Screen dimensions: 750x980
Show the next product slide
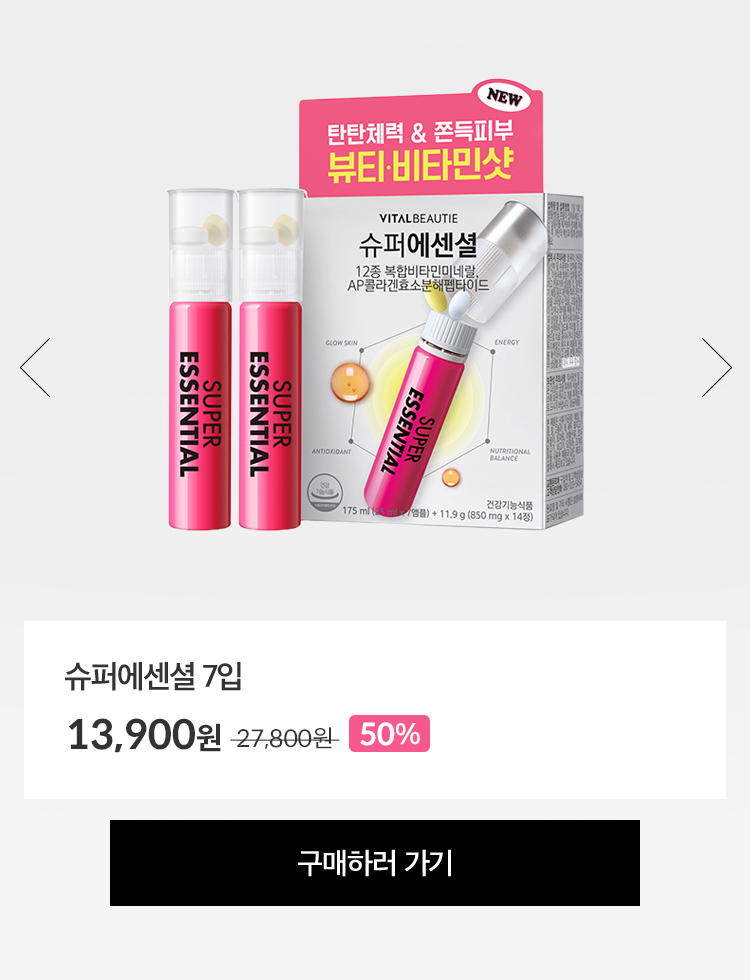tap(716, 367)
